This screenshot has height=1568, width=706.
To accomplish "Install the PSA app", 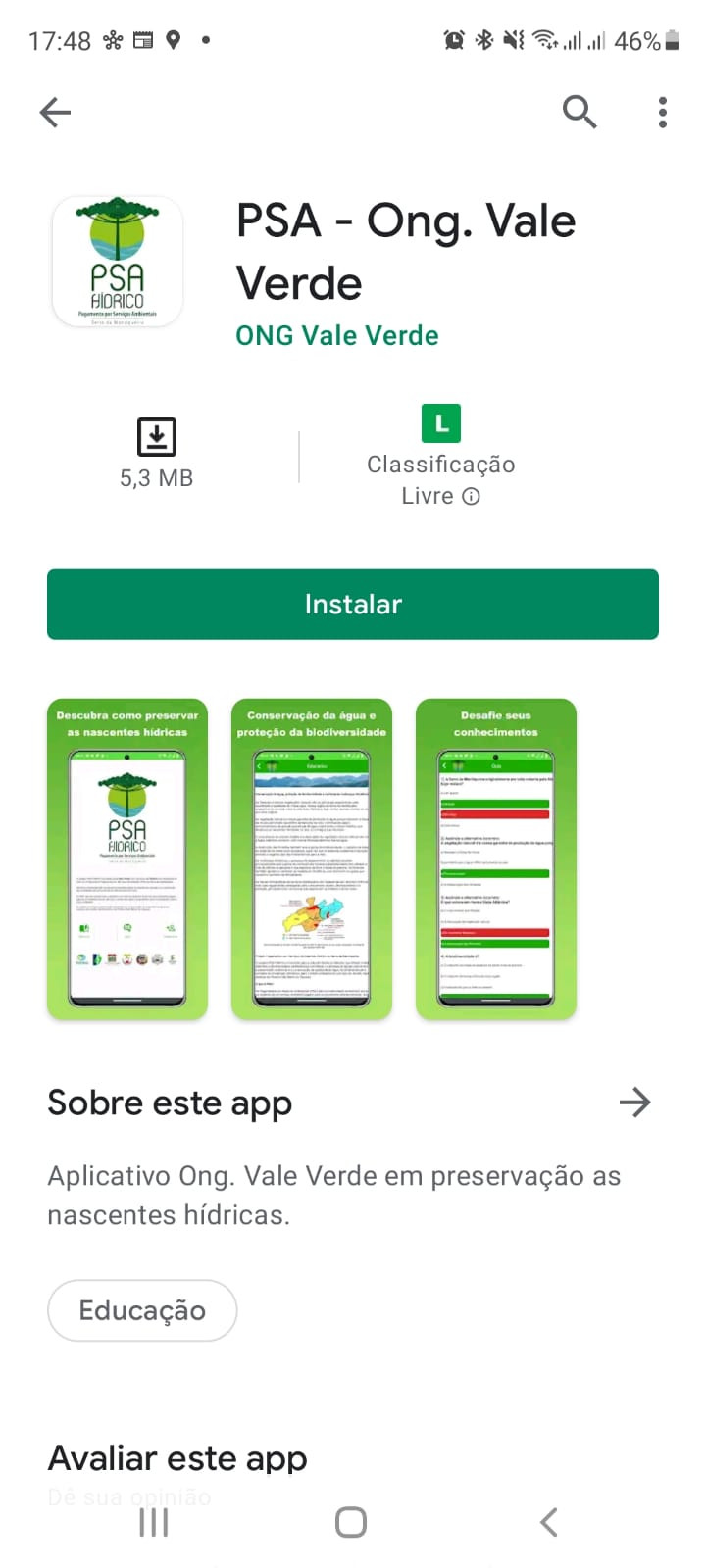I will point(353,604).
